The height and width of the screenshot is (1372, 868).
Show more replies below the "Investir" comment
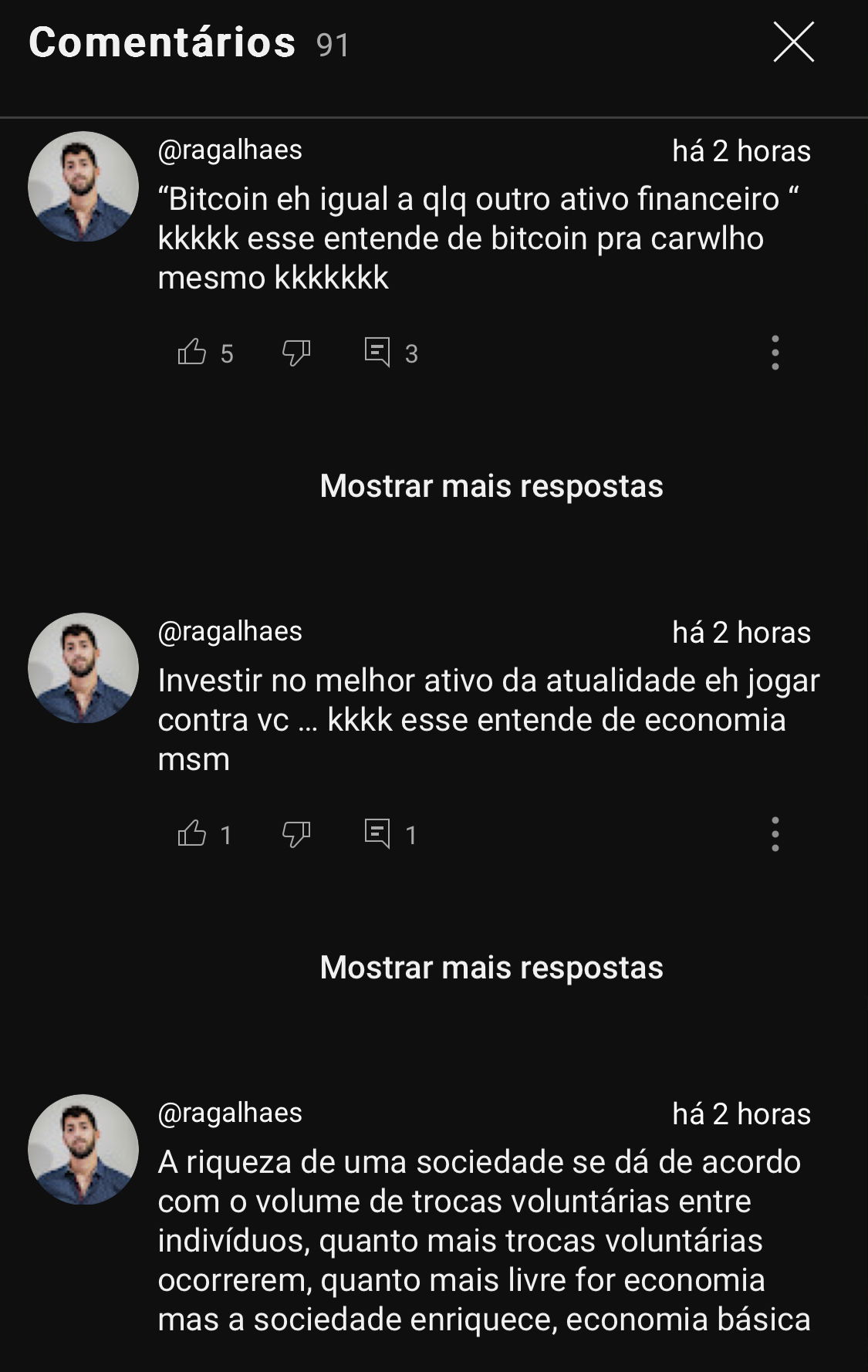(x=491, y=968)
